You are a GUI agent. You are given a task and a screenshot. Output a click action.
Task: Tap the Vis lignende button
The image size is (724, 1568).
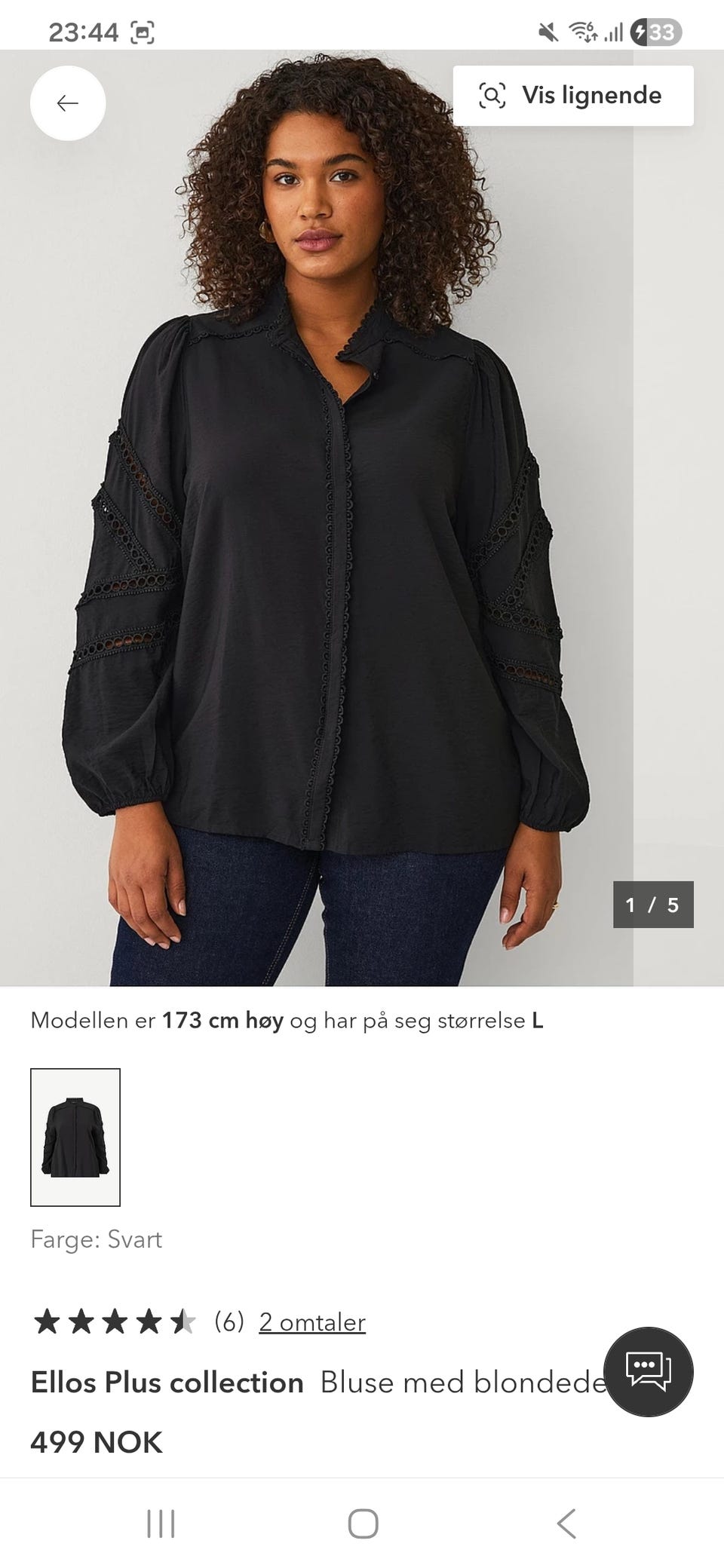click(x=573, y=96)
